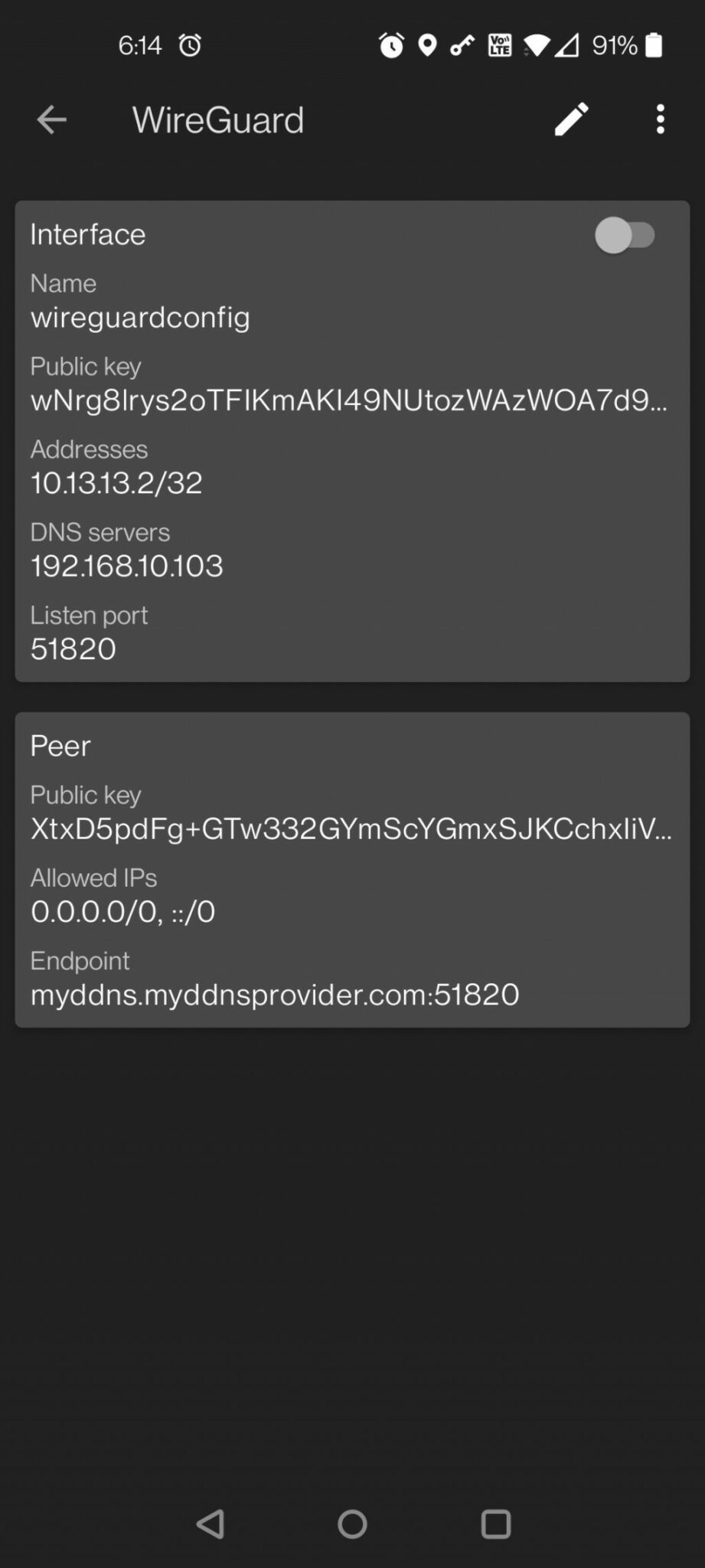Tap the Endpoint address myddns.myddnsprovider.com
Image resolution: width=705 pixels, height=1568 pixels.
274,993
